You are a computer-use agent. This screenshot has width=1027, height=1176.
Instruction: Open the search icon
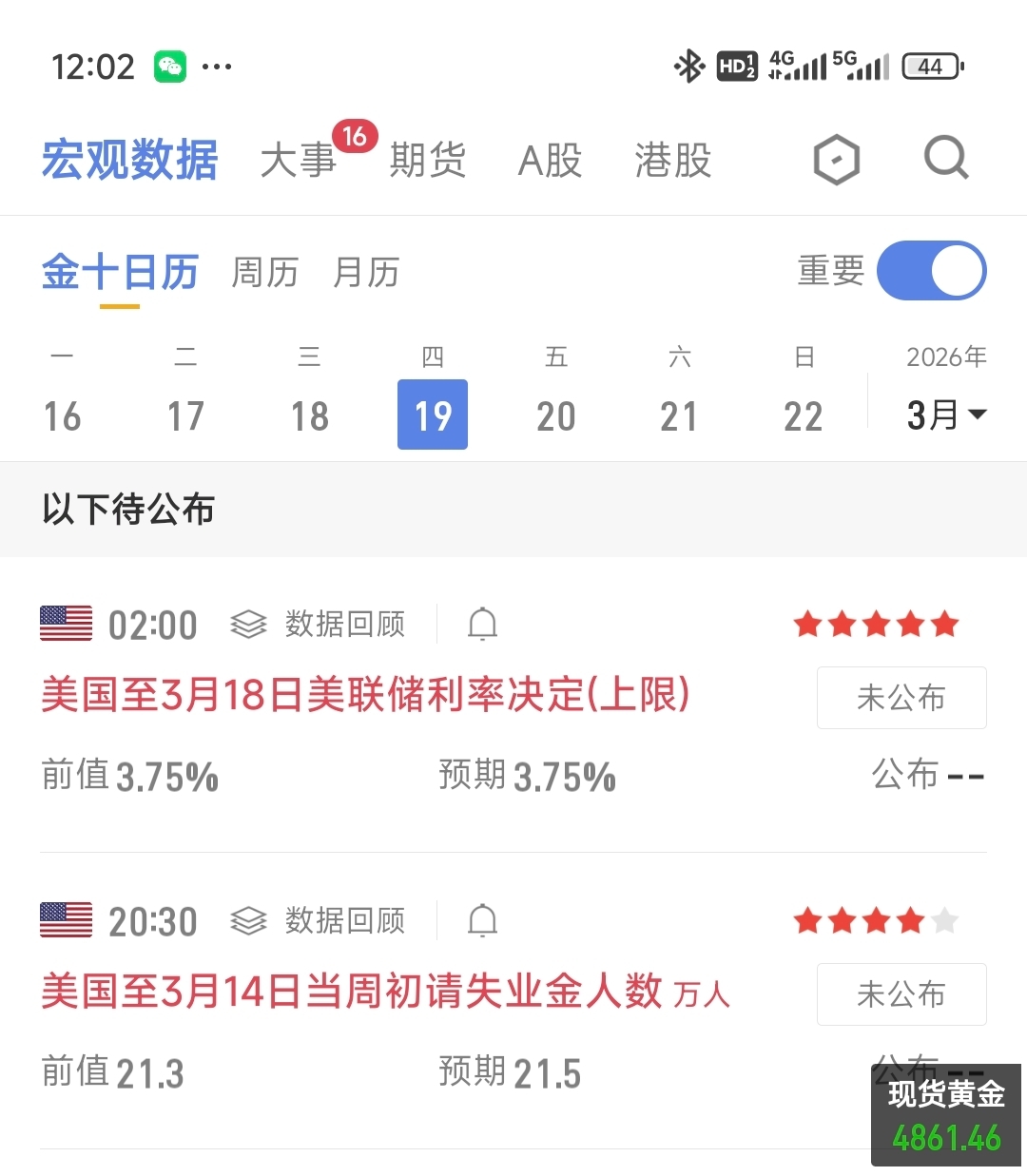coord(946,159)
